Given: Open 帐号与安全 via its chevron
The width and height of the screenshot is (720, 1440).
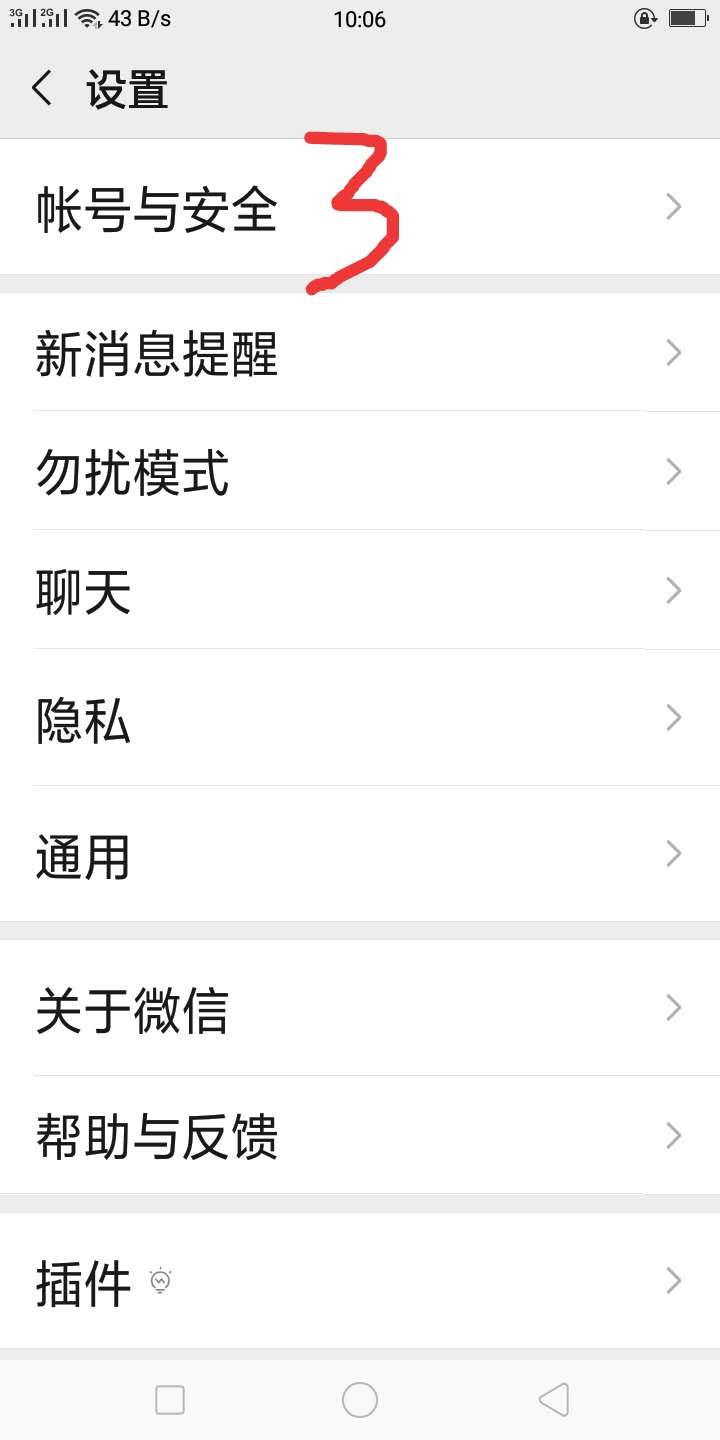Looking at the screenshot, I should pos(672,206).
